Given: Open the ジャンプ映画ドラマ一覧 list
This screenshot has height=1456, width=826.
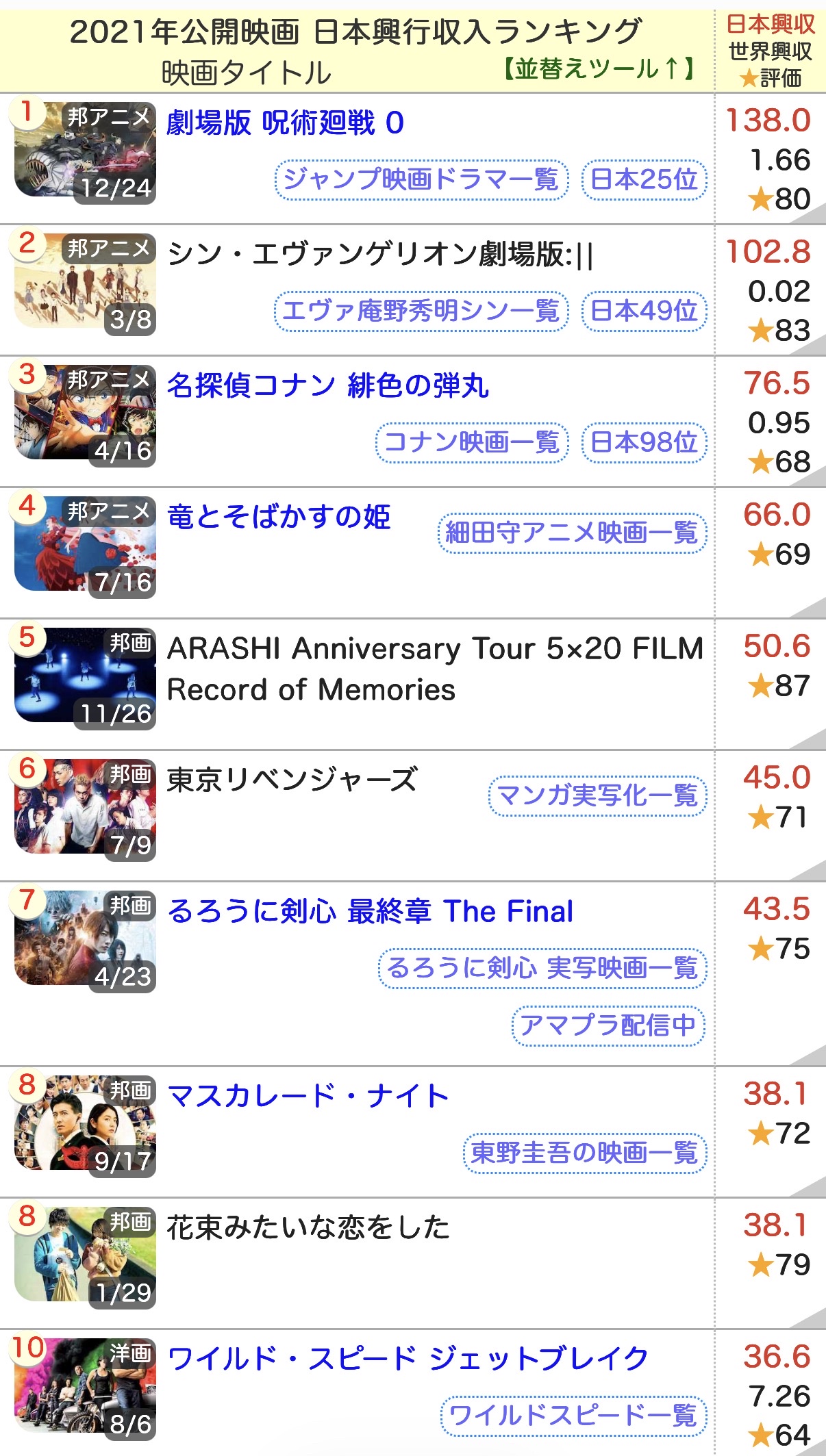Looking at the screenshot, I should coord(421,179).
